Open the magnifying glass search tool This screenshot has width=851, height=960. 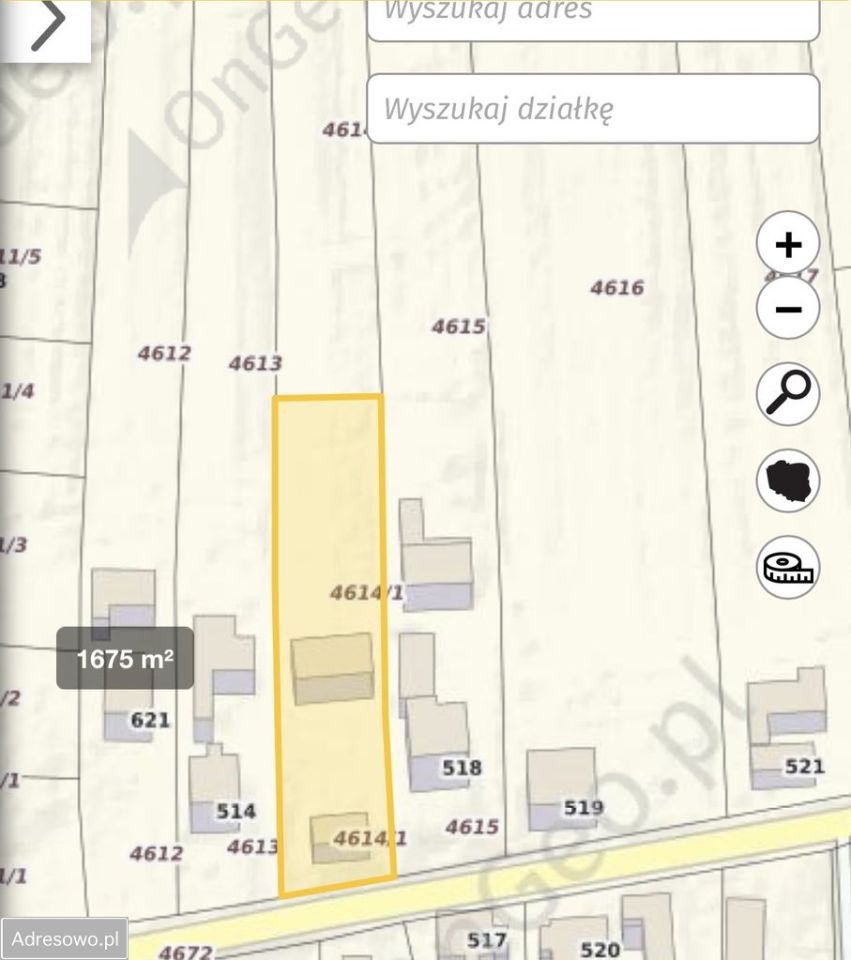coord(788,394)
